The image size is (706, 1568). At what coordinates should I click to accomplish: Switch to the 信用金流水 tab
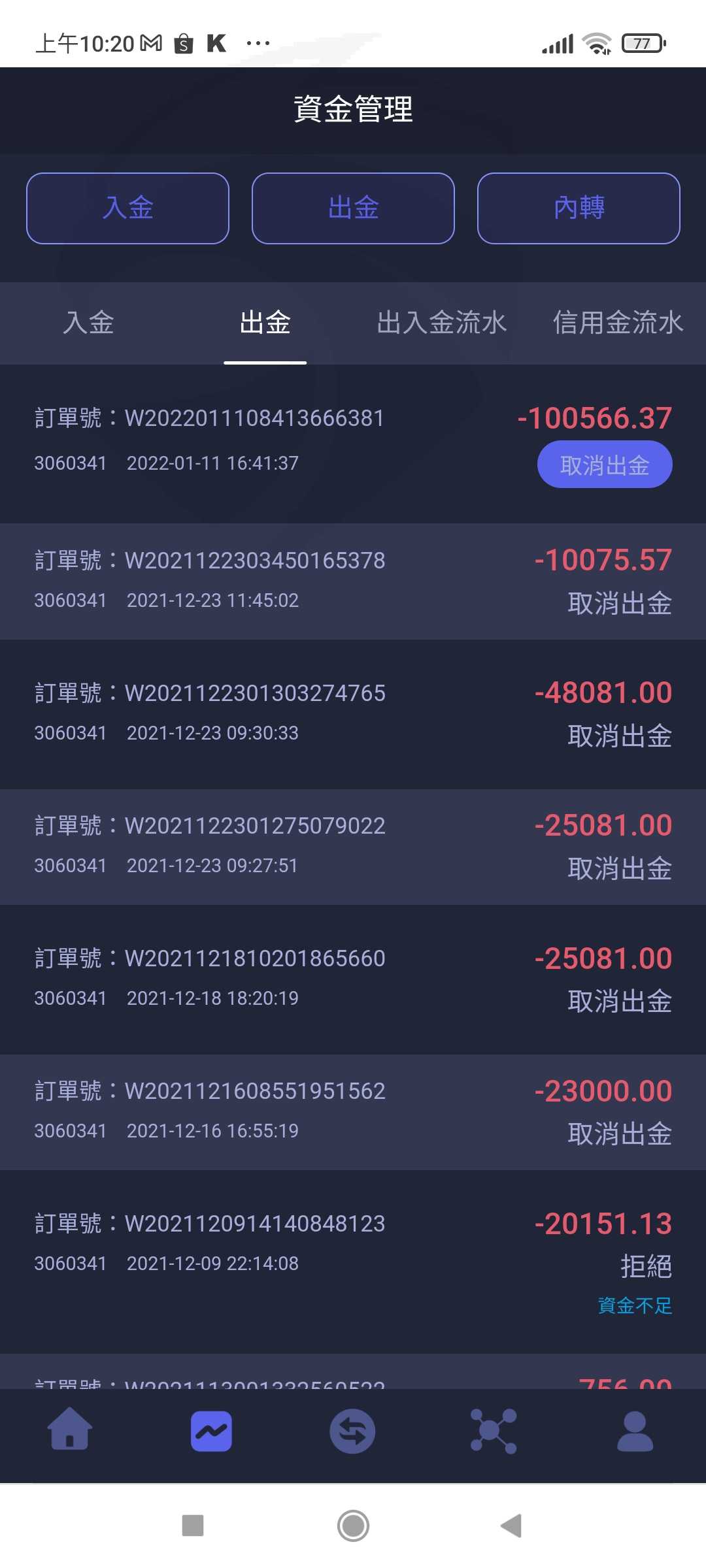coord(618,323)
